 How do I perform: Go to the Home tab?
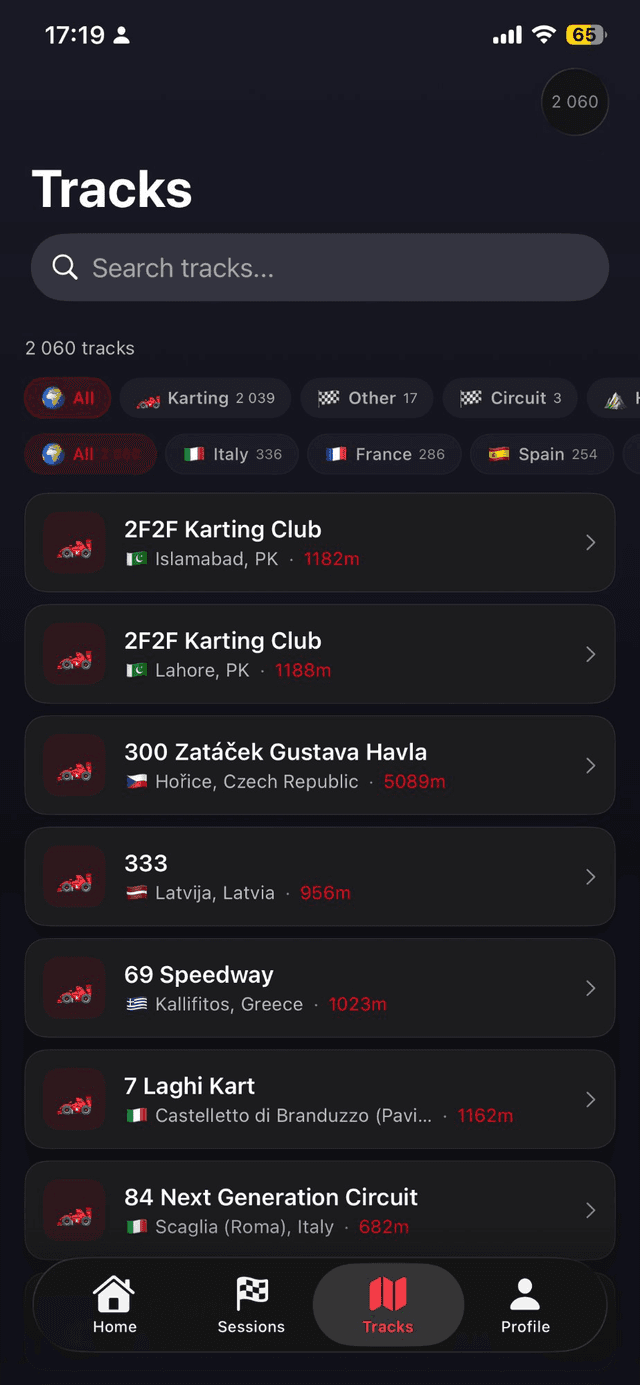(x=114, y=1306)
